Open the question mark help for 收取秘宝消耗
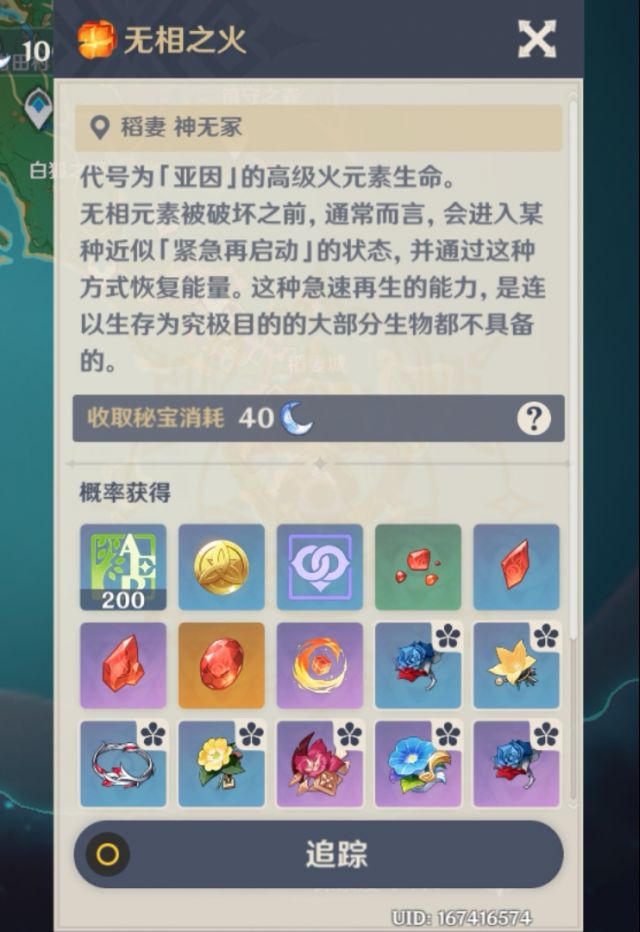Image resolution: width=640 pixels, height=932 pixels. [x=534, y=418]
